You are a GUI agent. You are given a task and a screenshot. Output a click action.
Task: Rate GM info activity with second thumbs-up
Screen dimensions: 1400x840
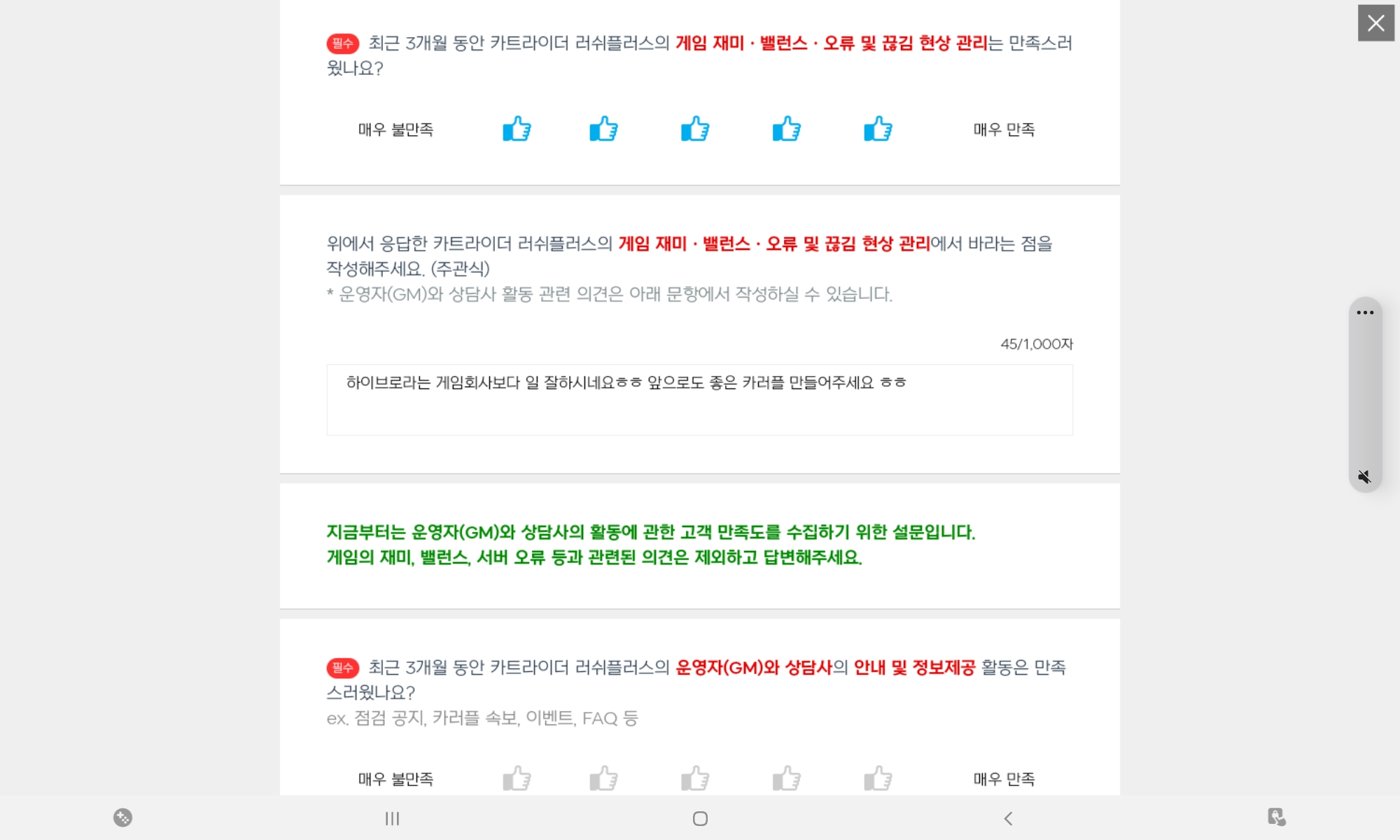point(603,778)
